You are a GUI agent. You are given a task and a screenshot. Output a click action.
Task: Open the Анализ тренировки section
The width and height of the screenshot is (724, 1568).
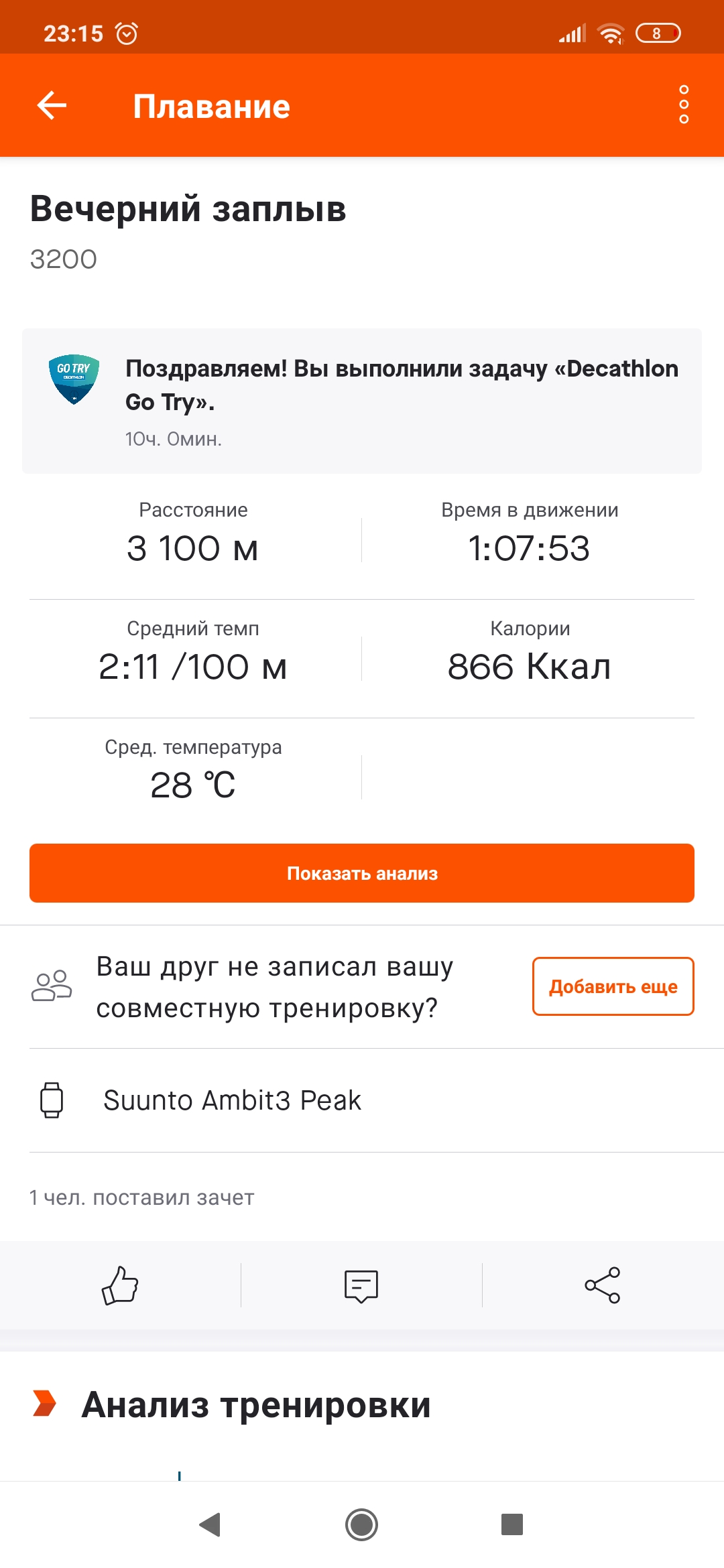click(255, 1404)
